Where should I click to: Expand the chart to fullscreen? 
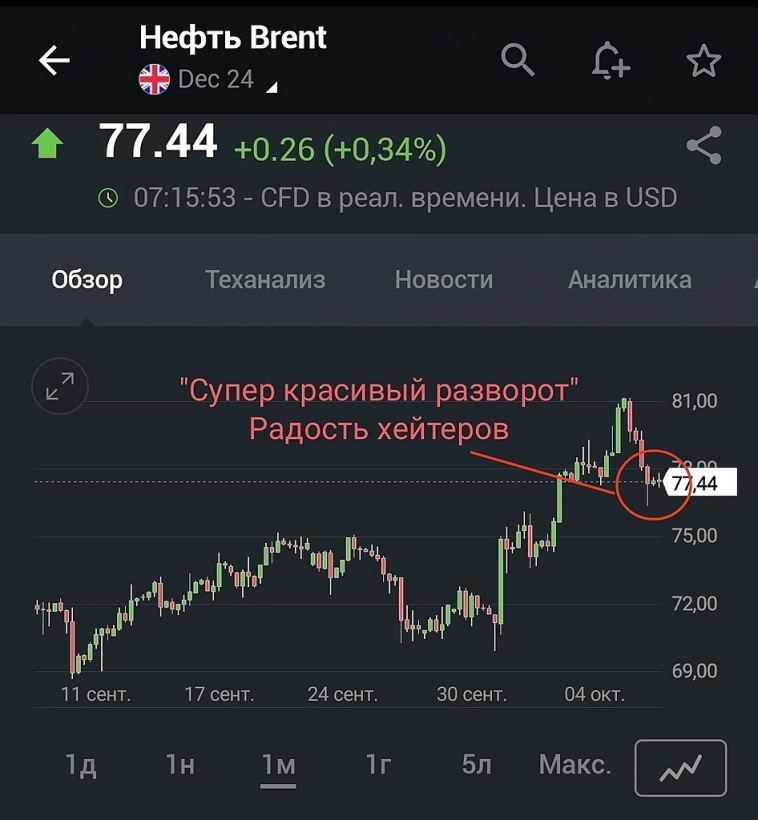[x=60, y=386]
